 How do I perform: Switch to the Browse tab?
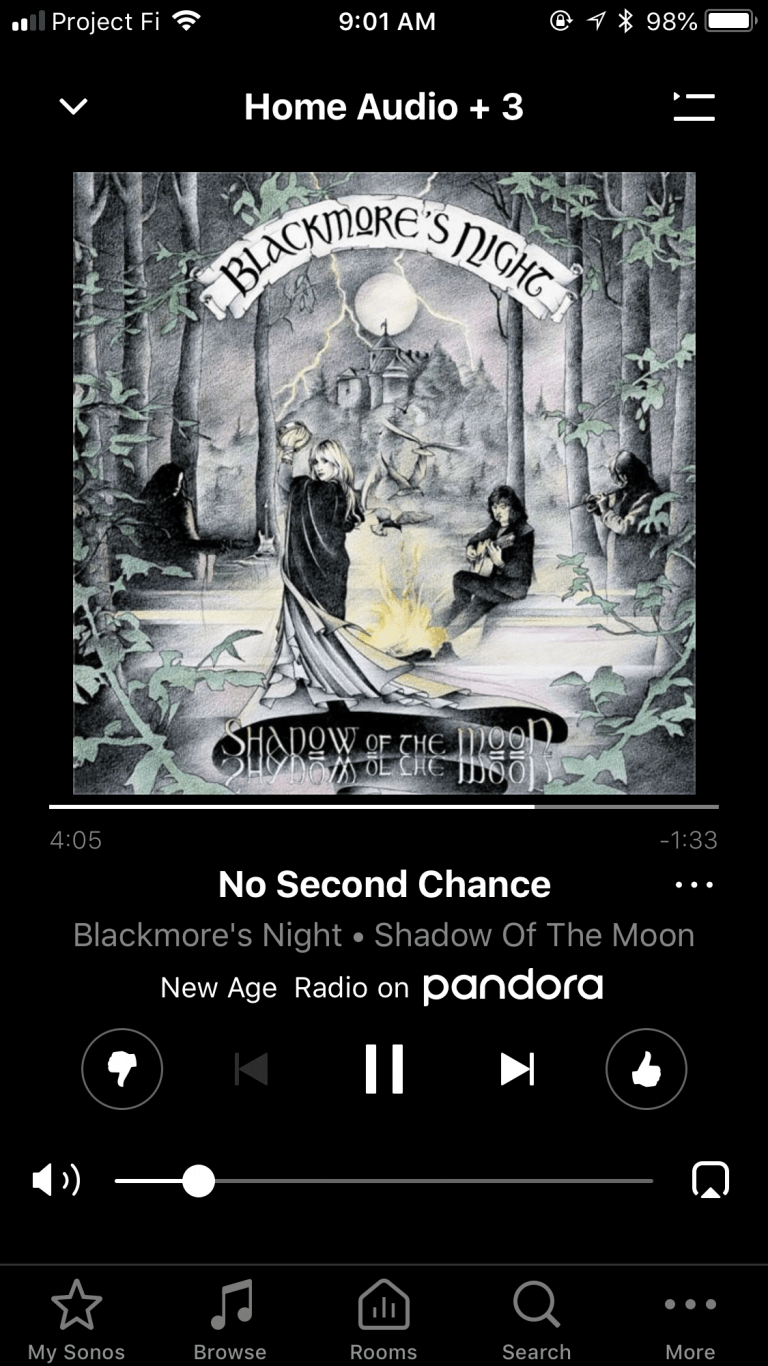pos(230,1320)
